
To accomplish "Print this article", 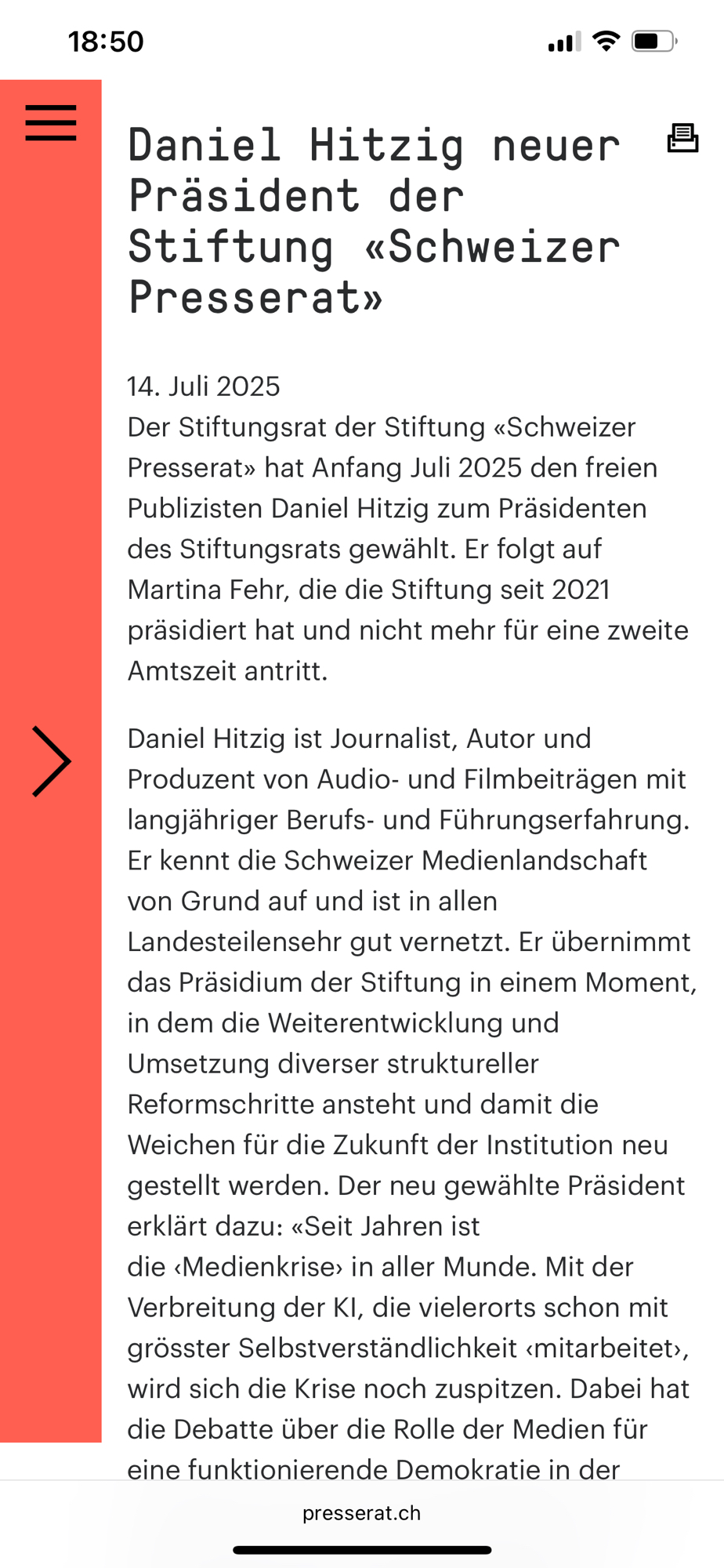I will [682, 138].
